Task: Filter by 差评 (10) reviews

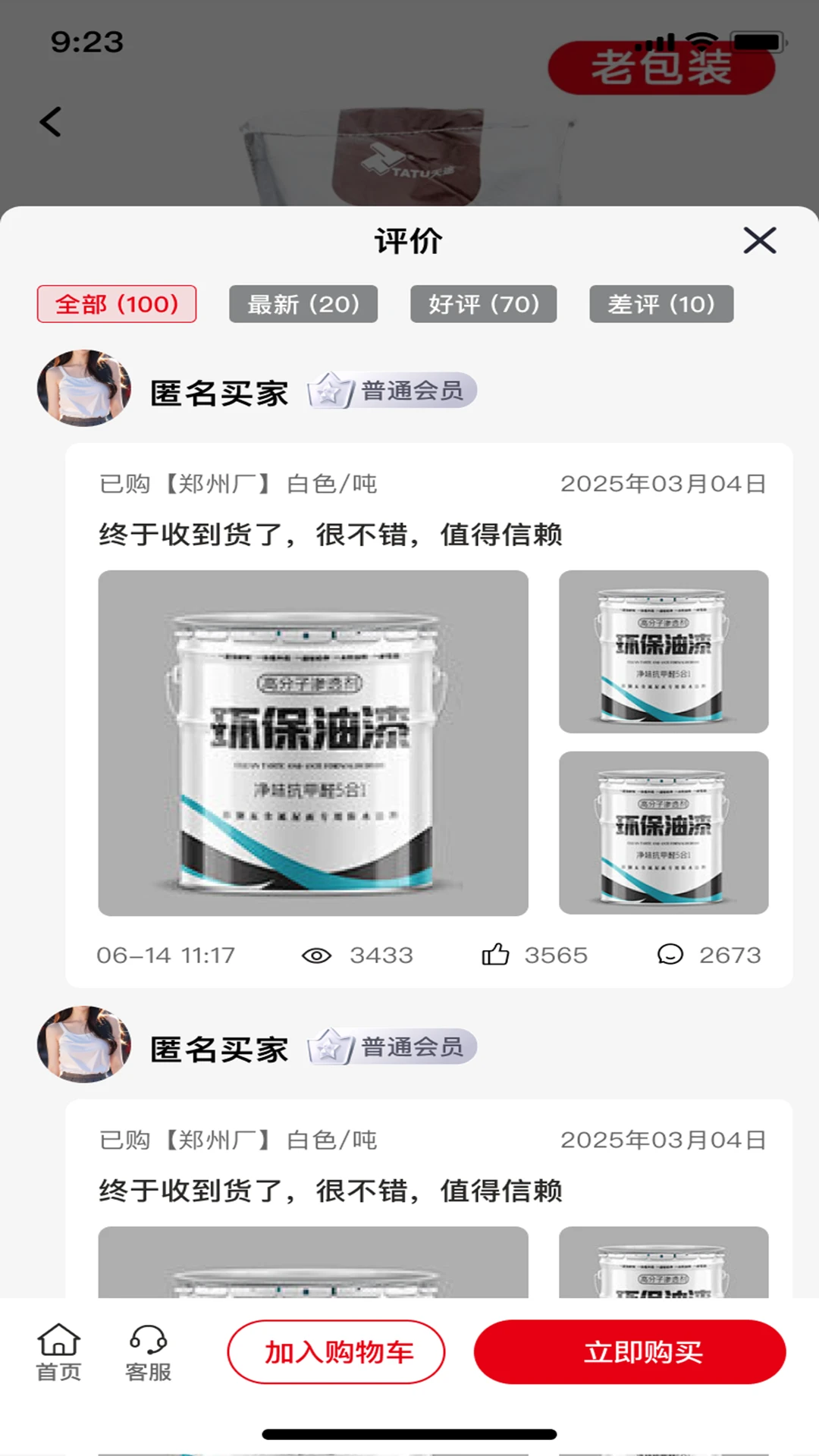Action: point(661,304)
